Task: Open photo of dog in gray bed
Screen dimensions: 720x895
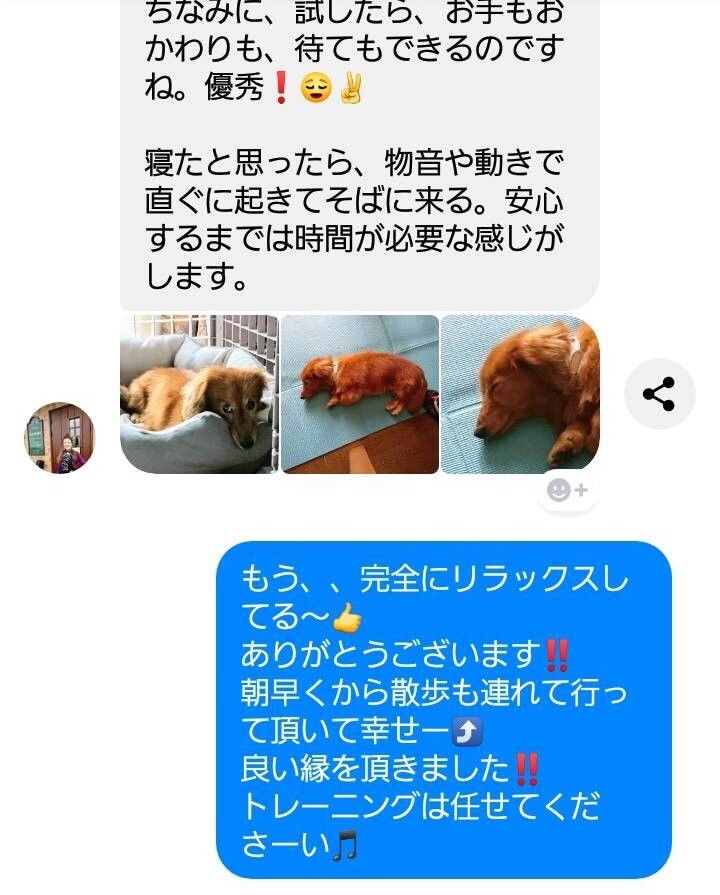Action: (x=199, y=394)
